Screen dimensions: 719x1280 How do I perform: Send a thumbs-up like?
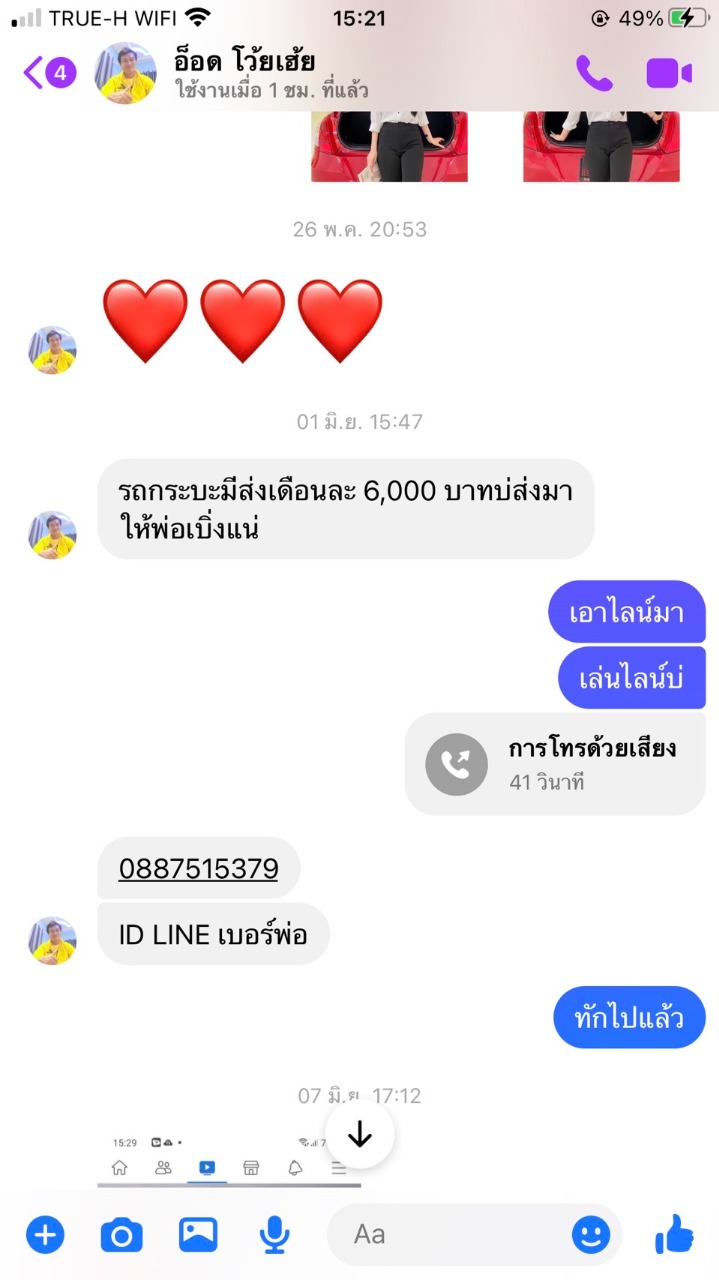pos(674,1234)
